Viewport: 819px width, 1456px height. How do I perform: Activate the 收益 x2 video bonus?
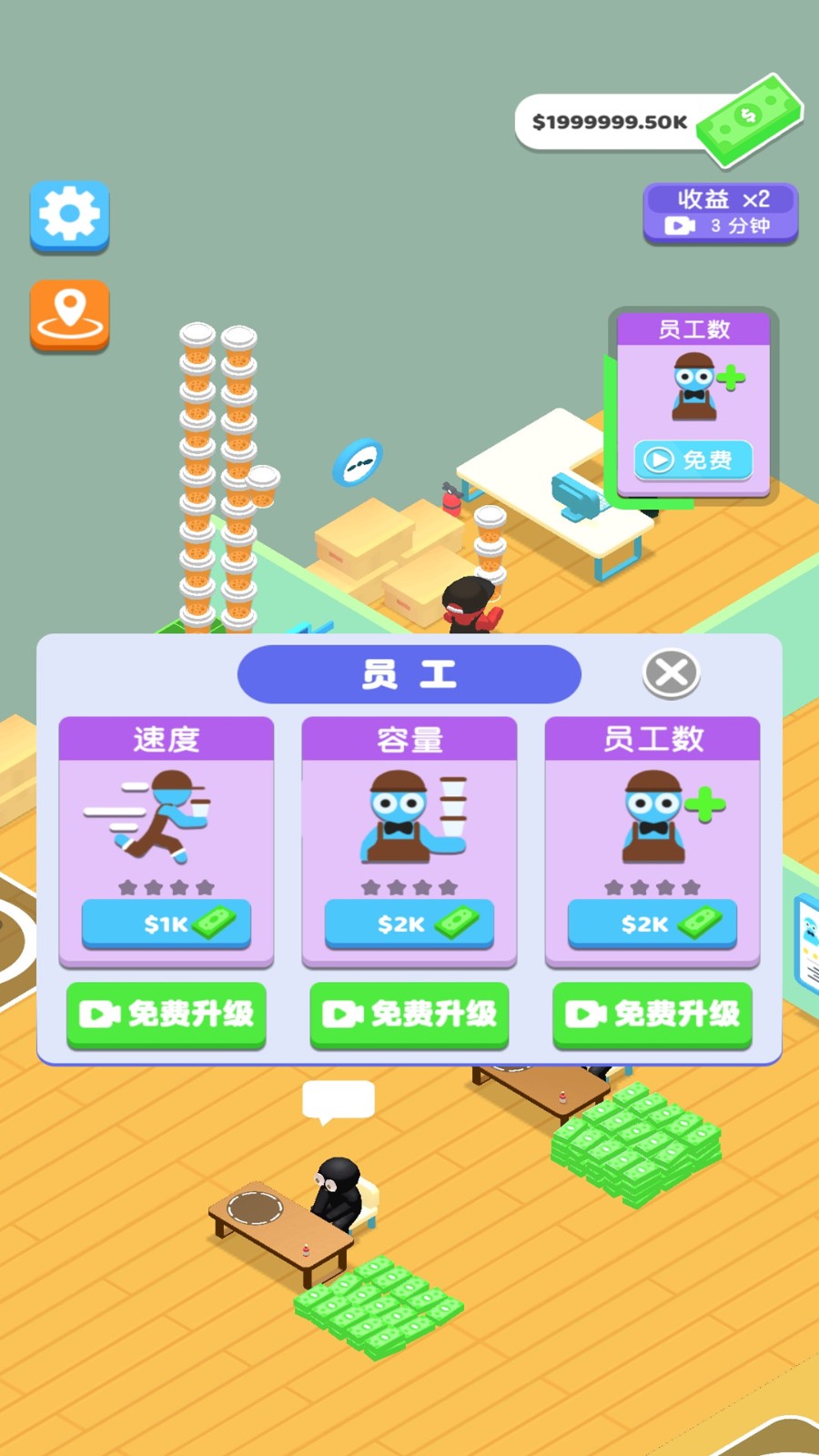[x=721, y=213]
